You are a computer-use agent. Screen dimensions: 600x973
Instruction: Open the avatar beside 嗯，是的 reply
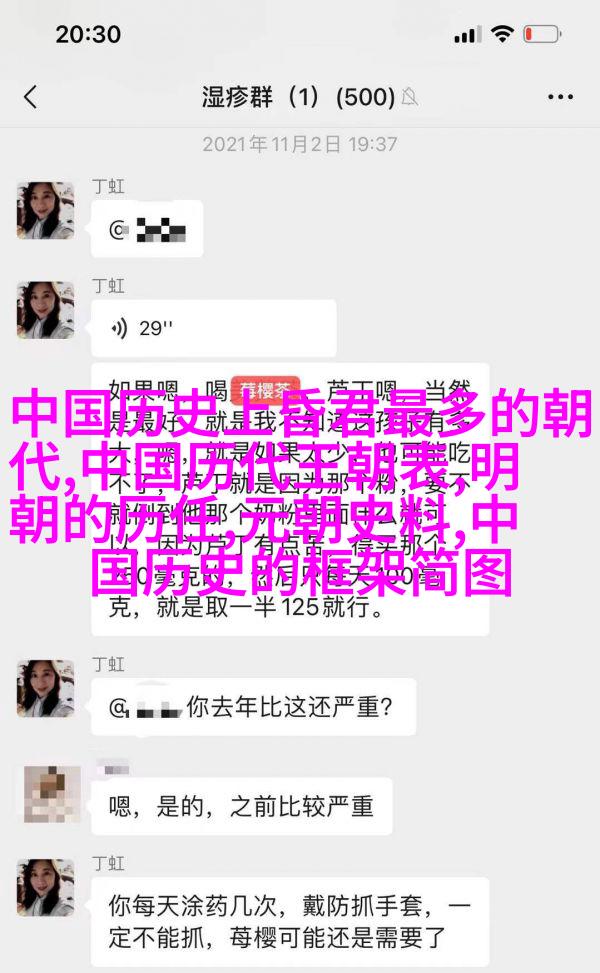[x=45, y=797]
